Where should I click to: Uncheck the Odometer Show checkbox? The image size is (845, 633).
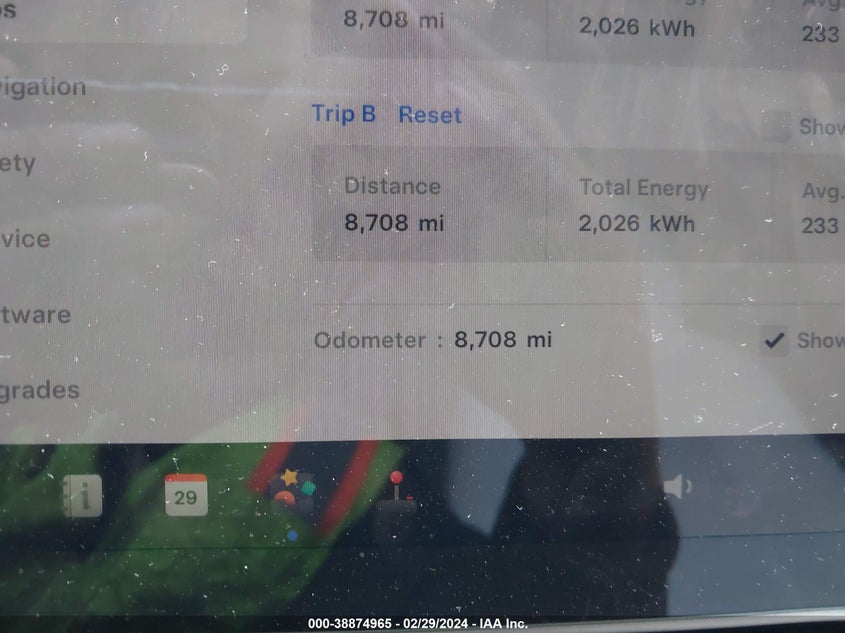pos(774,341)
